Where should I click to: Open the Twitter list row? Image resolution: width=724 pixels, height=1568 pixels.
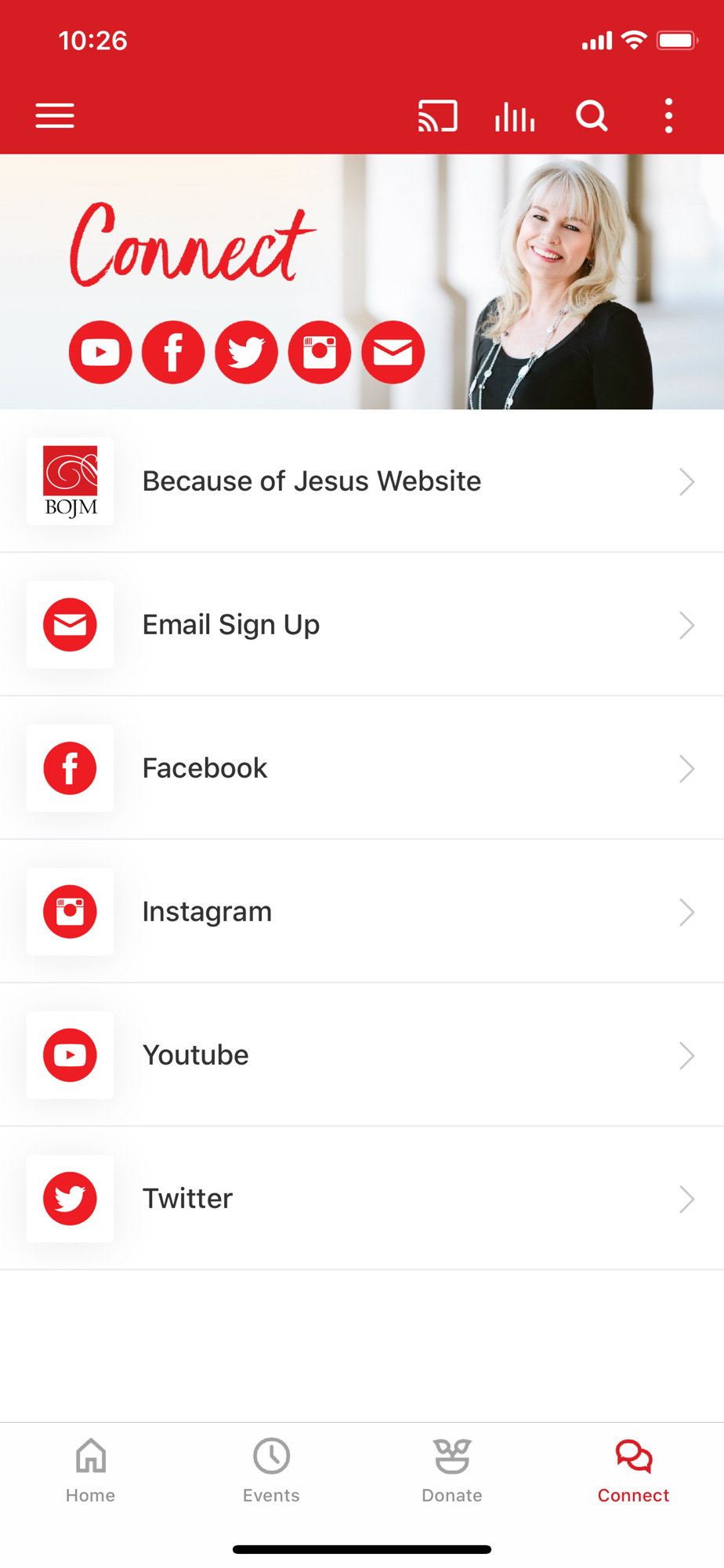(362, 1199)
